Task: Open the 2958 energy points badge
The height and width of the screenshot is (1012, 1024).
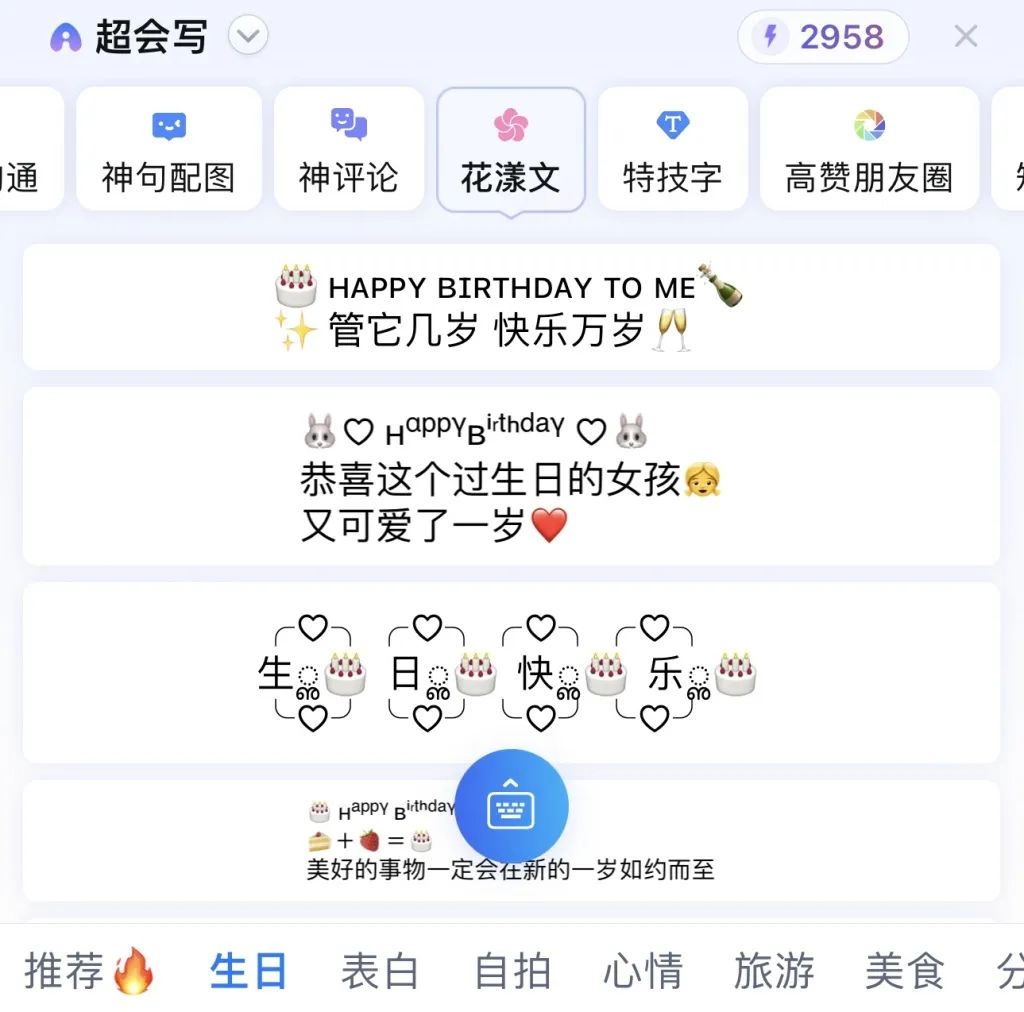Action: click(x=822, y=38)
